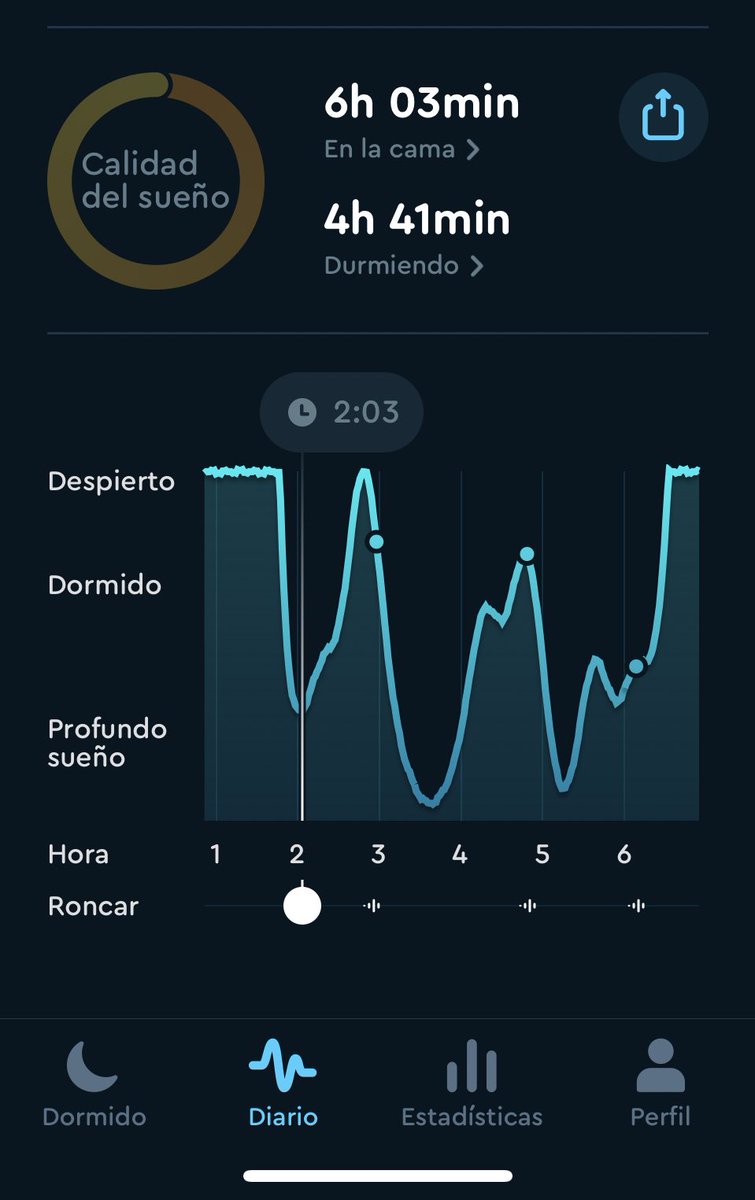The width and height of the screenshot is (755, 1200).
Task: Select the Diario tab
Action: (x=283, y=1084)
